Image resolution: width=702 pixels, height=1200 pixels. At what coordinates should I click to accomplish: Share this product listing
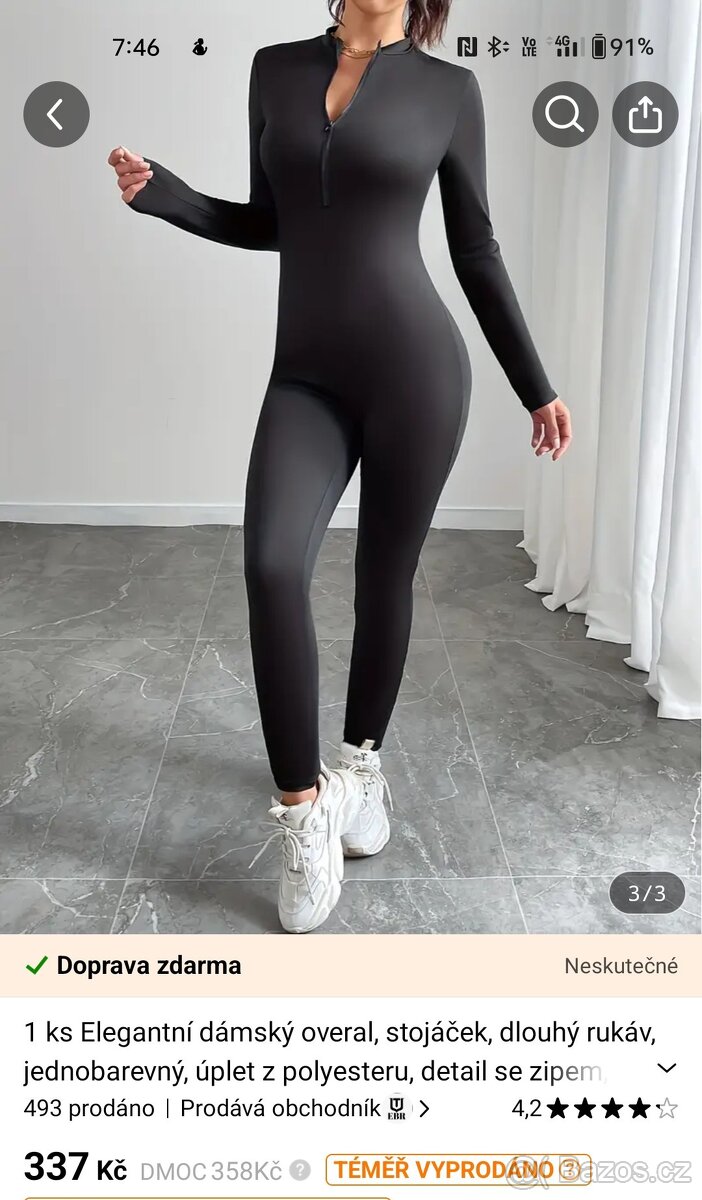tap(645, 115)
